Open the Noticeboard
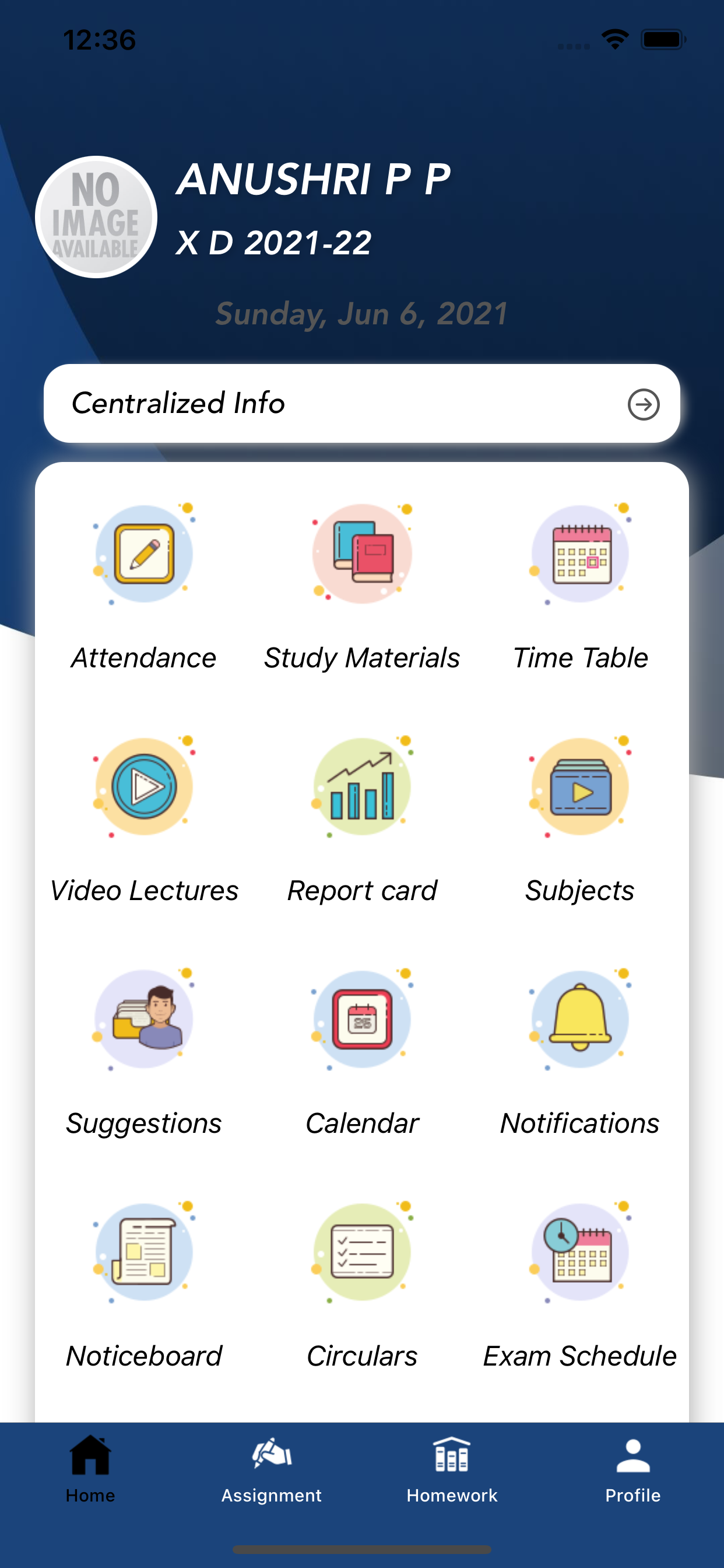The image size is (724, 1568). tap(143, 1285)
